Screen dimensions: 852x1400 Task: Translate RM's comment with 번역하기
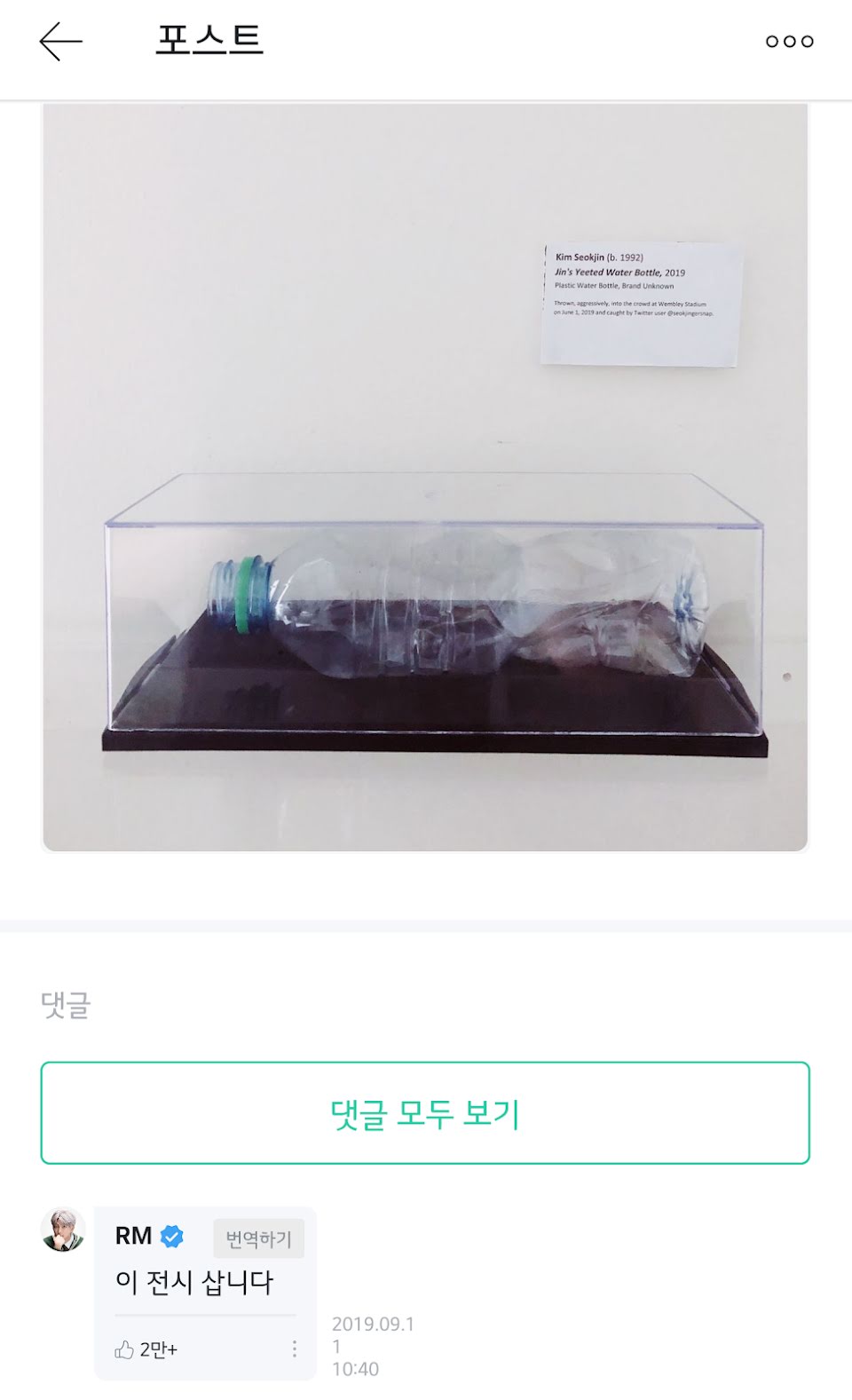click(x=258, y=1238)
